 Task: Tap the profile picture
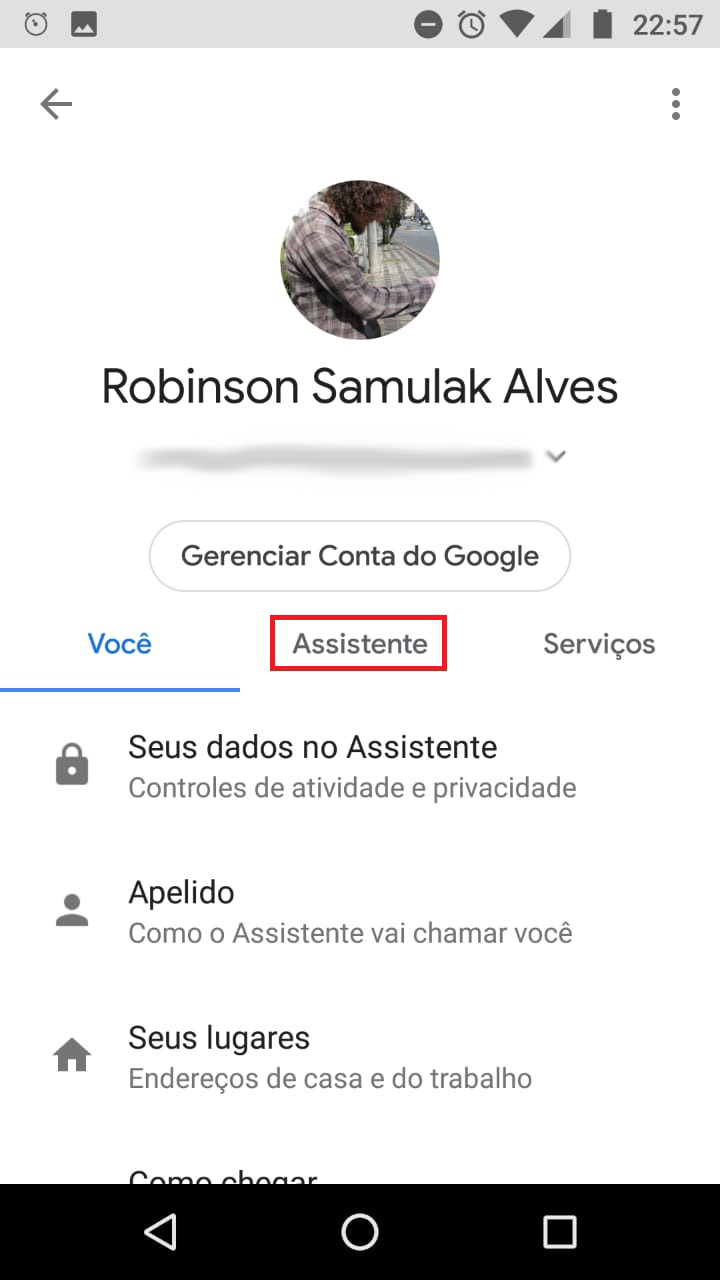(360, 260)
